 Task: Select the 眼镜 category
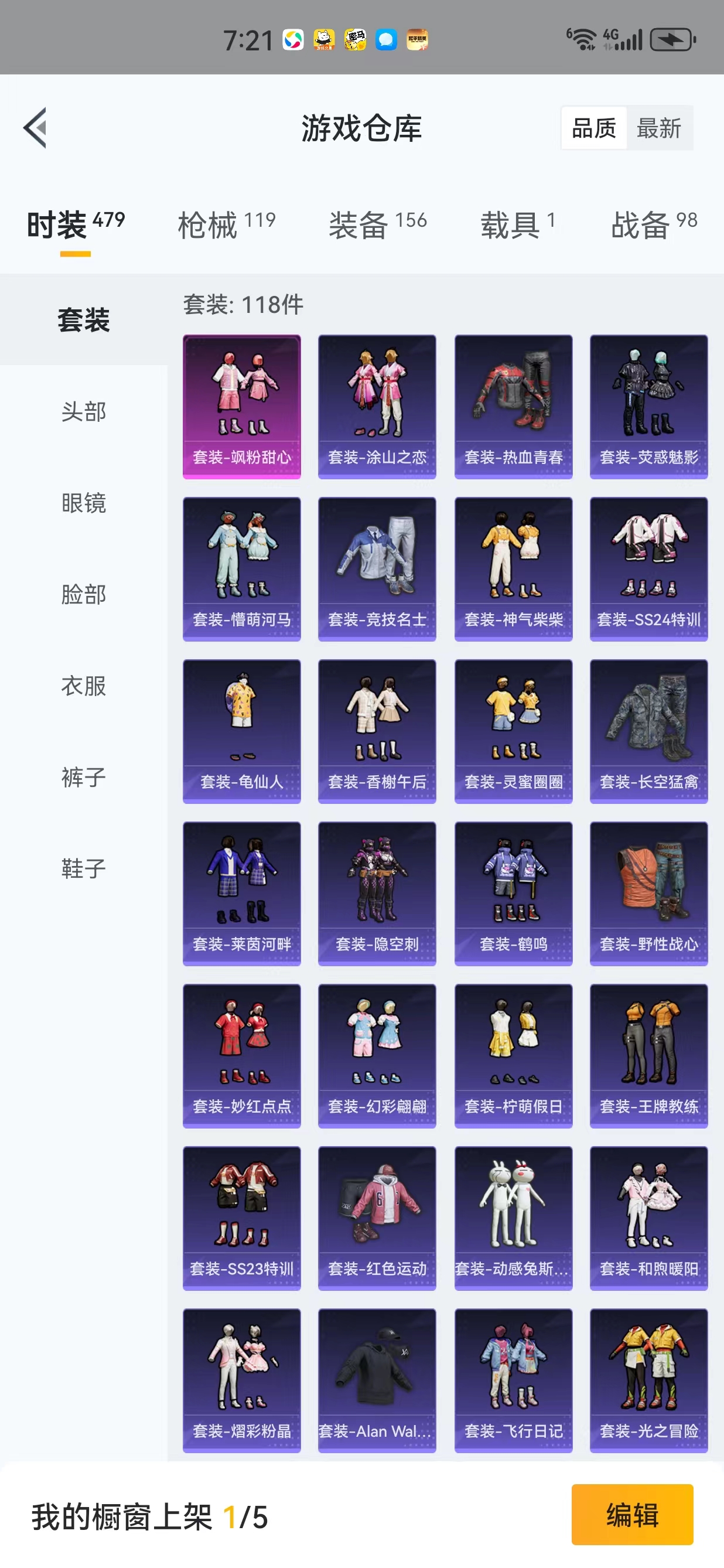click(84, 503)
